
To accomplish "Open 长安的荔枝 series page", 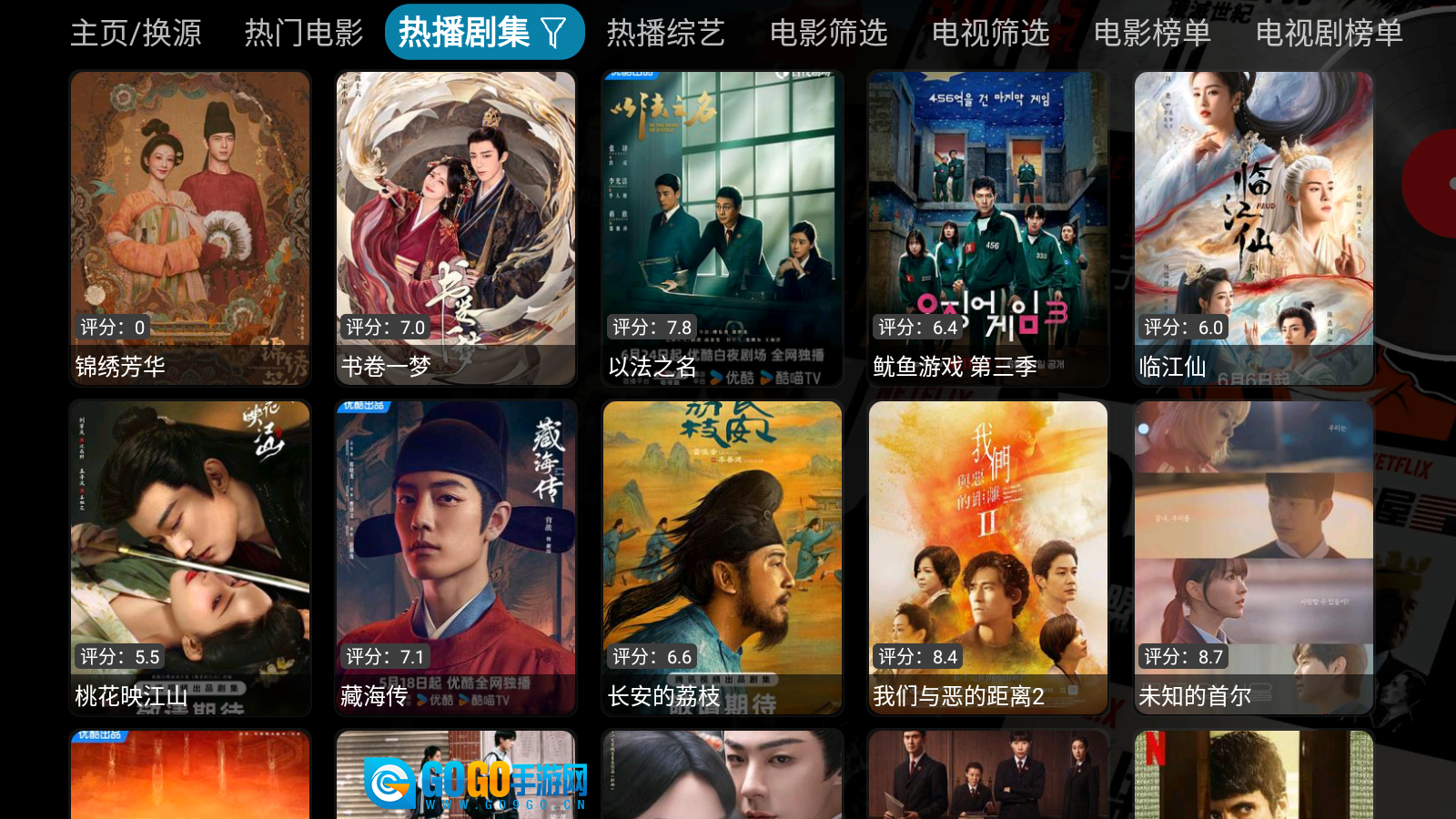I will pos(722,557).
